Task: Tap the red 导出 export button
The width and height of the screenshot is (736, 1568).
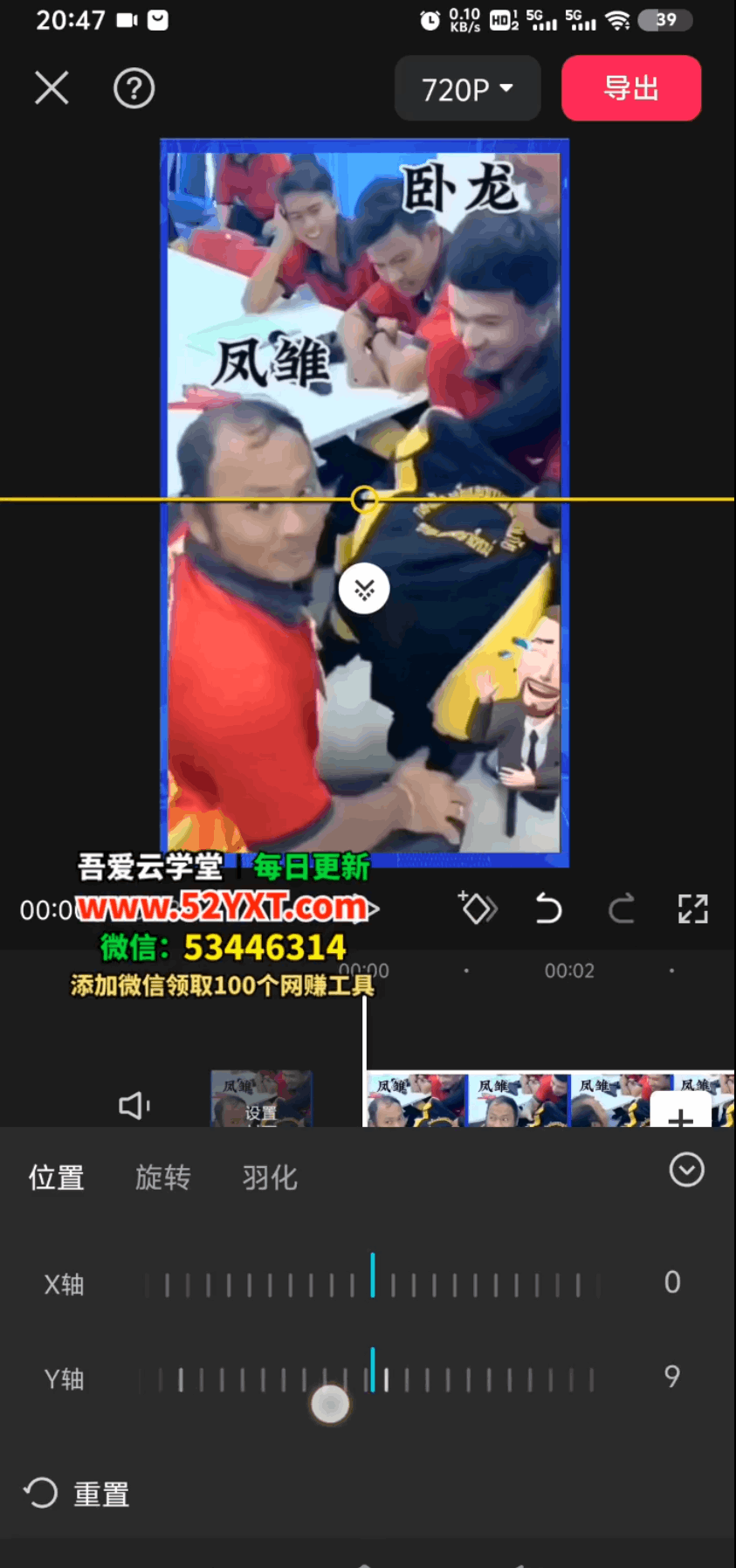Action: [630, 88]
